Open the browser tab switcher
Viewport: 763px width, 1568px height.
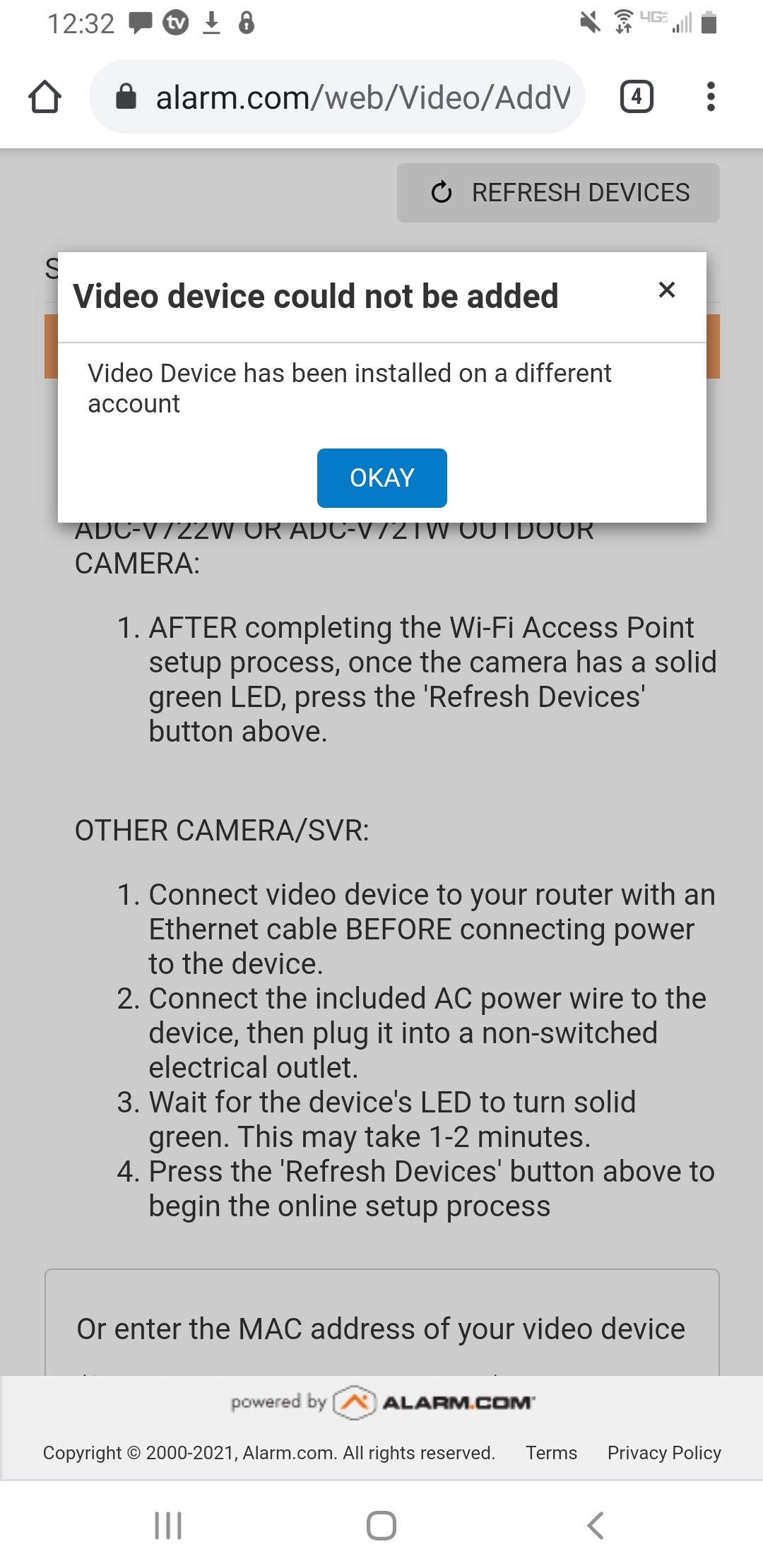(636, 97)
